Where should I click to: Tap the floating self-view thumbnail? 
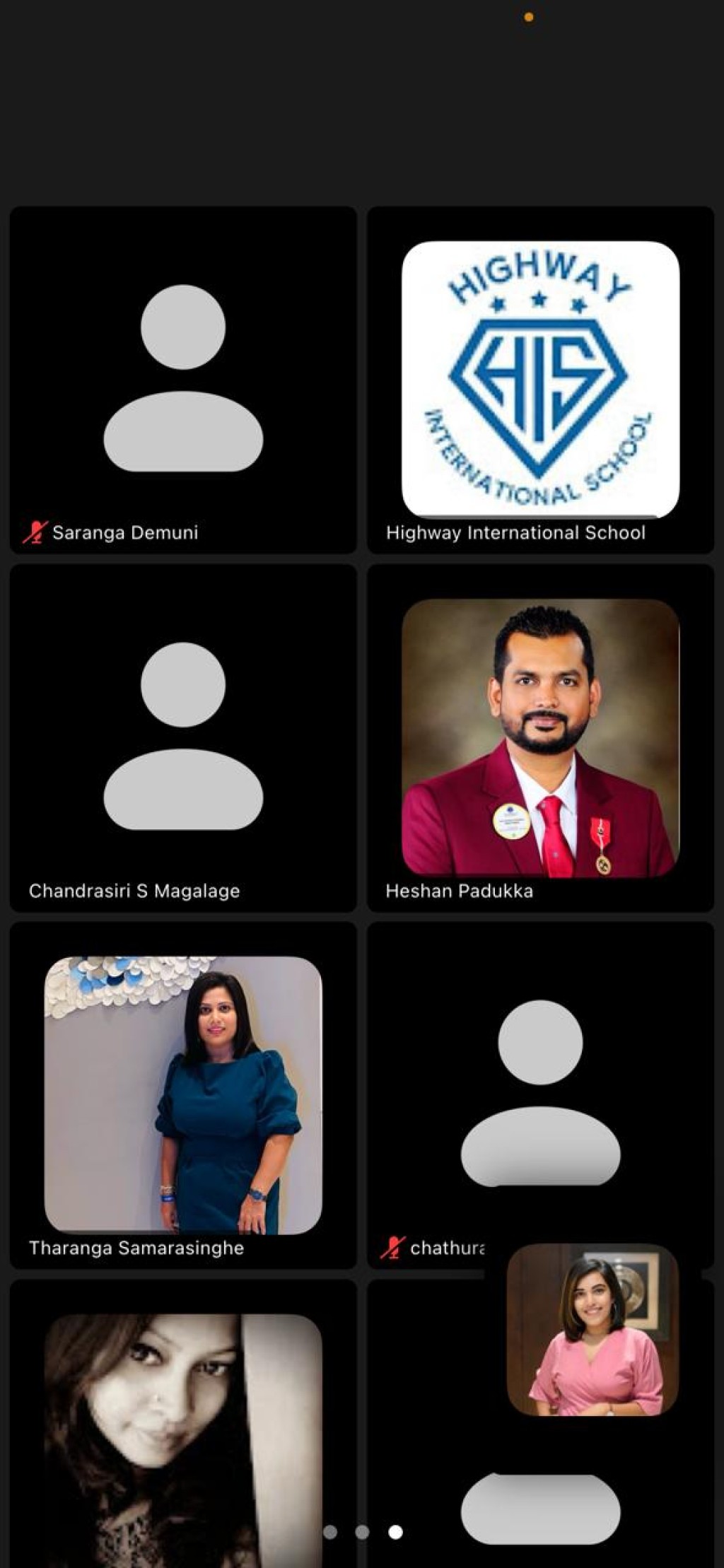[x=592, y=1330]
